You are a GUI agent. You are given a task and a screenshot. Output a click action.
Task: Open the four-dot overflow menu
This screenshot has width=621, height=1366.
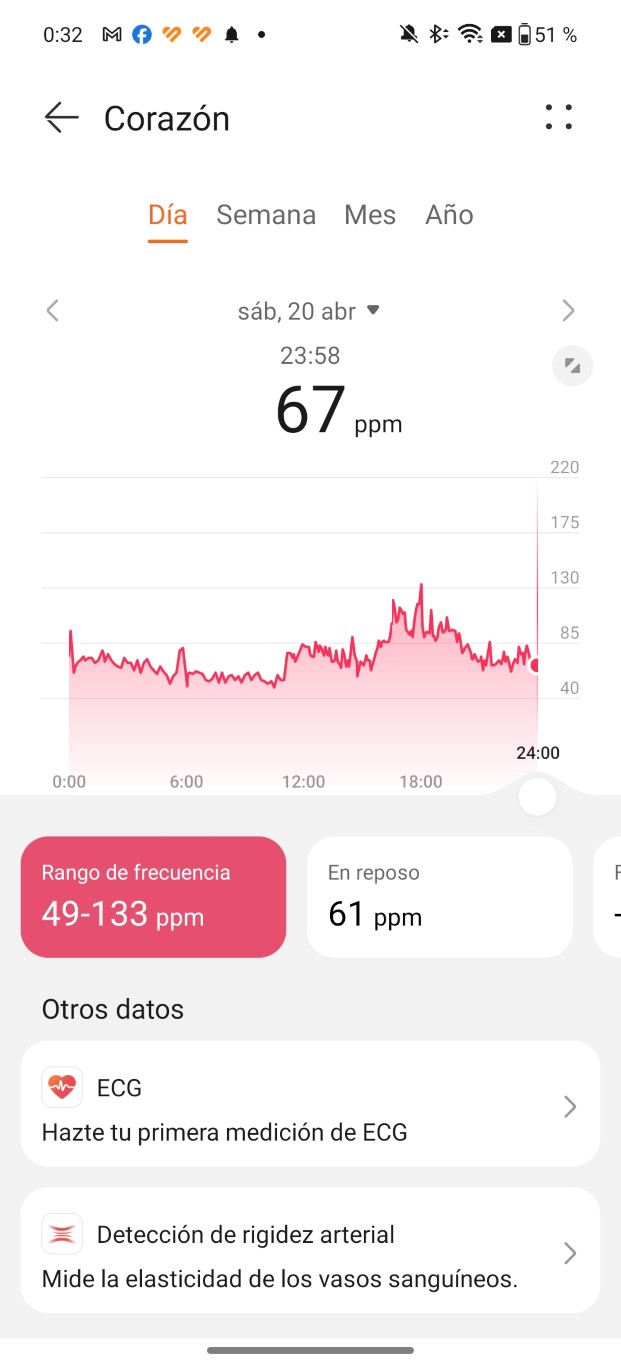tap(559, 117)
